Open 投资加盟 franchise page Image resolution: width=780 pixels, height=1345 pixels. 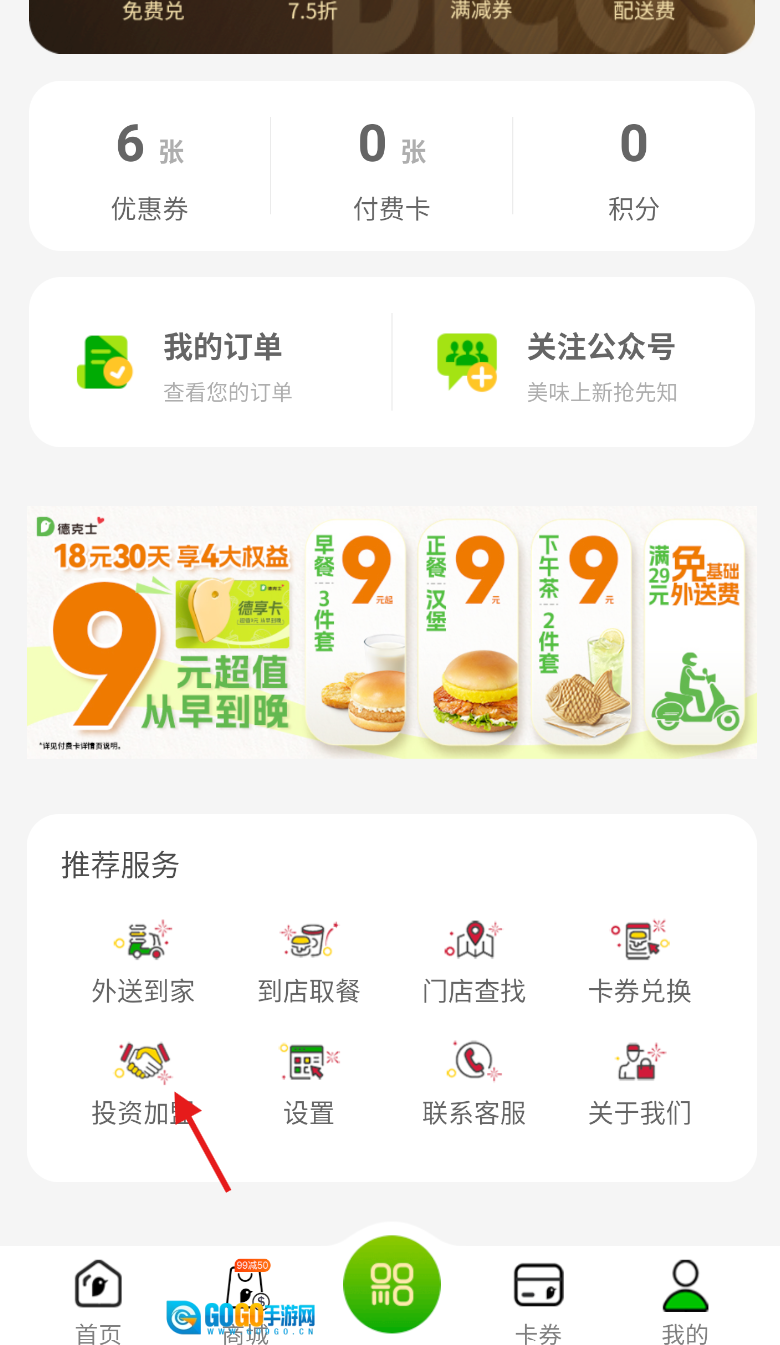point(143,1084)
